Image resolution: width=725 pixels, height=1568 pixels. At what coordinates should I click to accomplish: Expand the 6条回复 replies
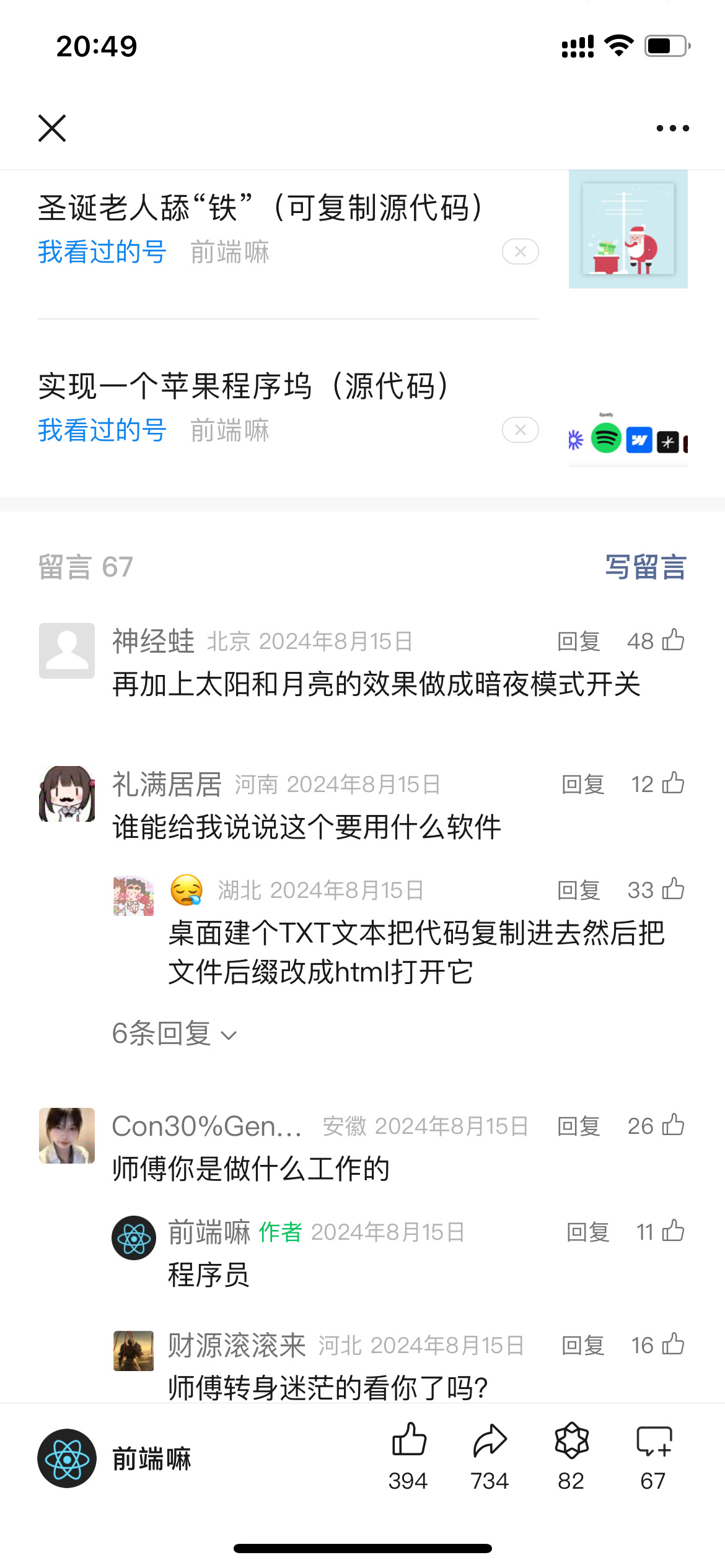(x=175, y=1034)
